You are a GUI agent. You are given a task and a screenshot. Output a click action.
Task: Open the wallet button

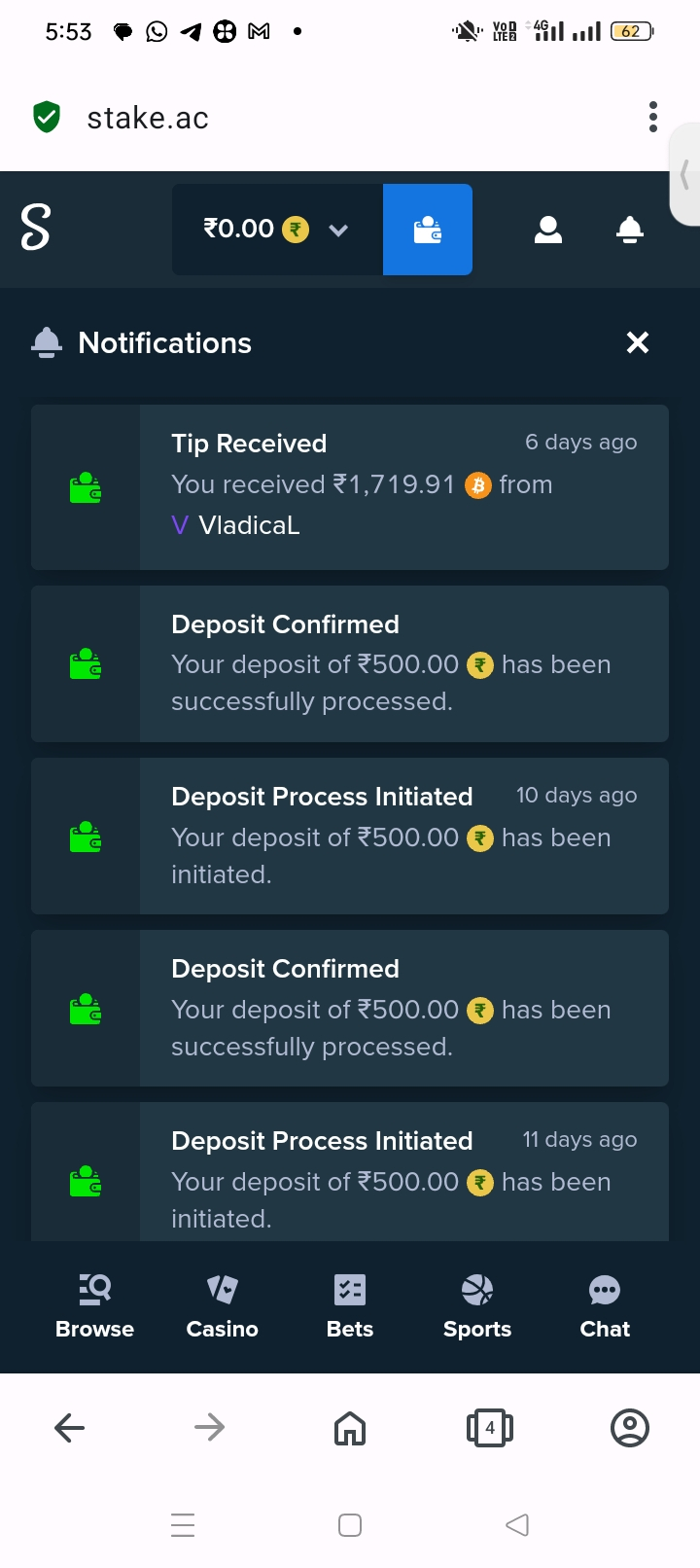[x=428, y=230]
